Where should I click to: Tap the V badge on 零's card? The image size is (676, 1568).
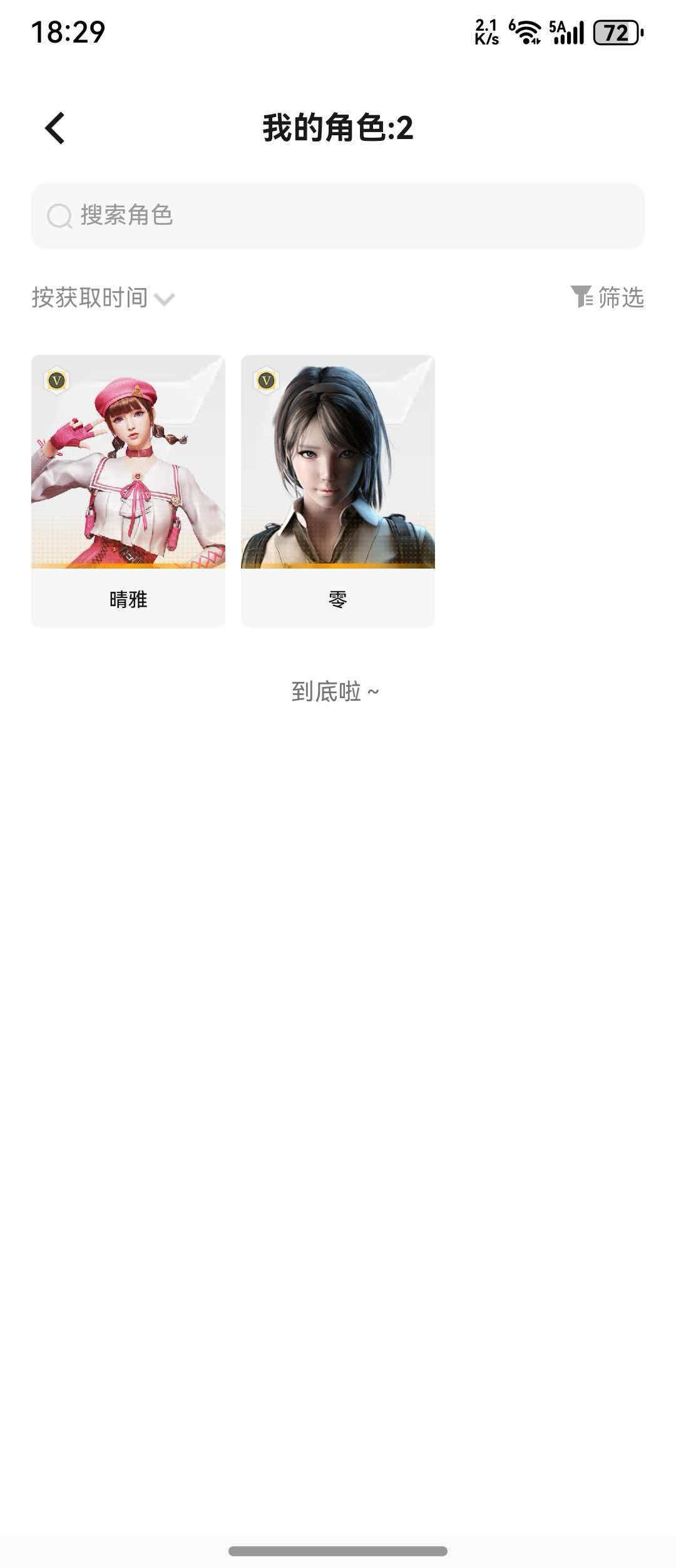267,381
